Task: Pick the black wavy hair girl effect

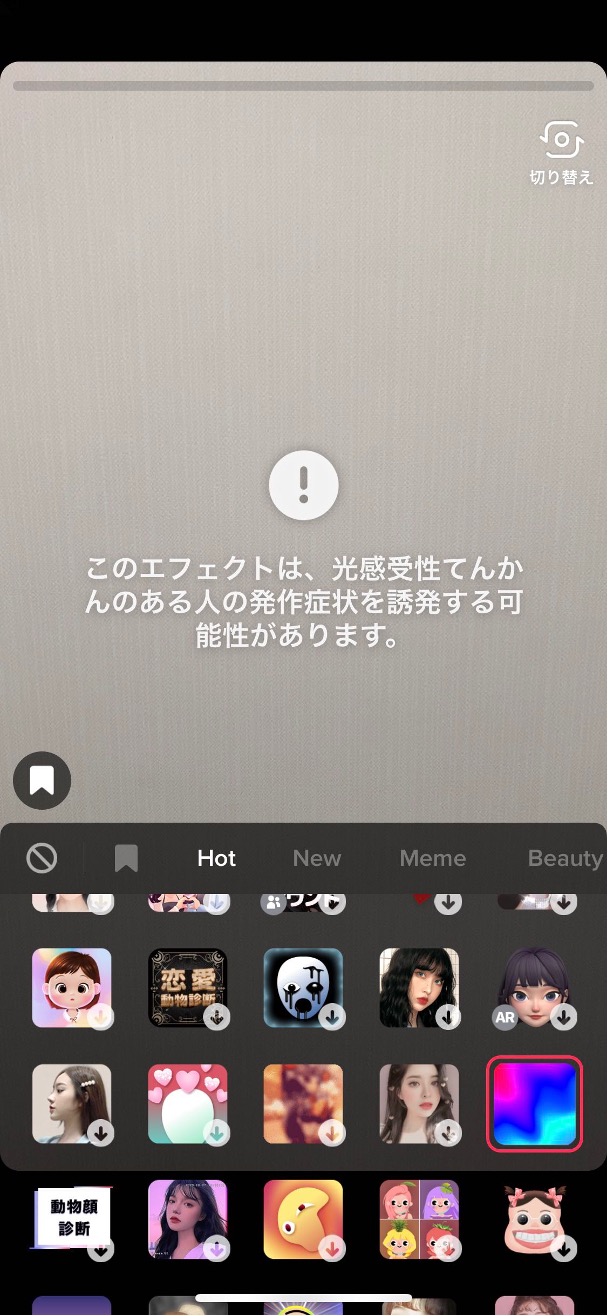Action: pyautogui.click(x=419, y=988)
